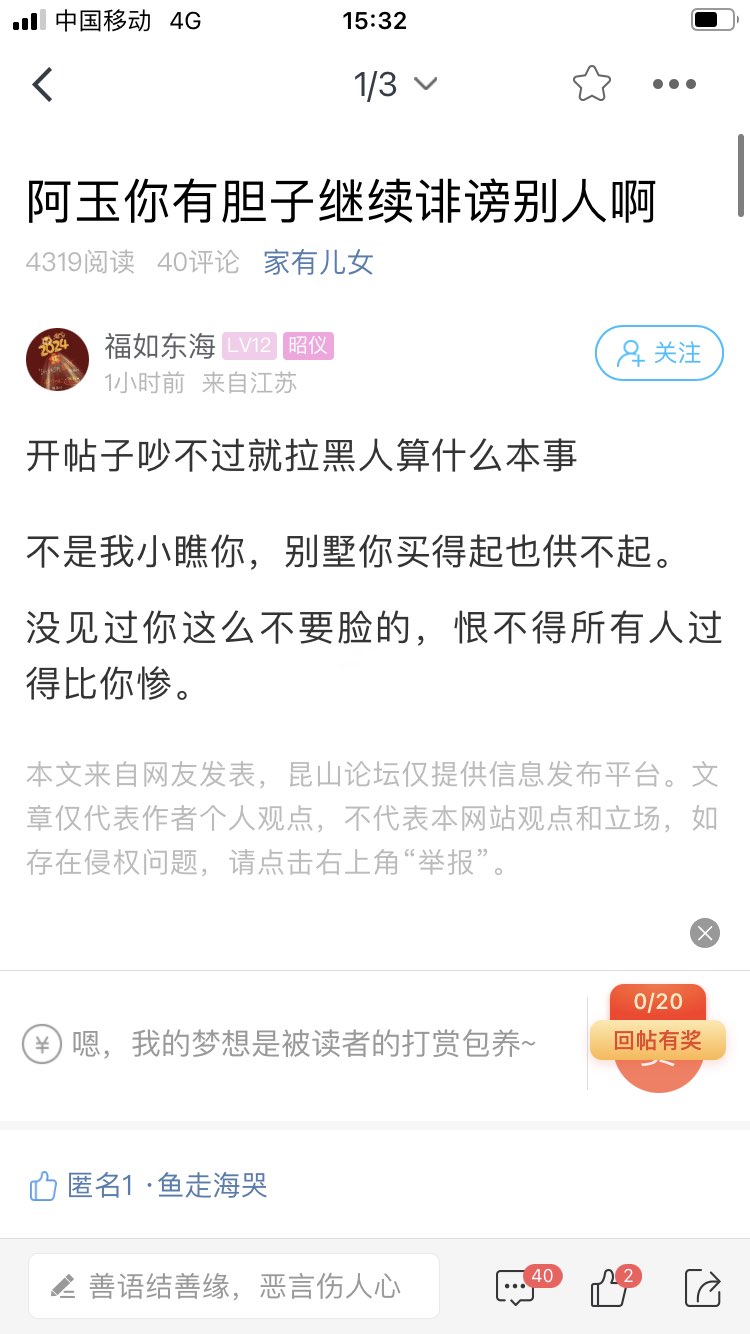Tap the 善语结善缘 reply input box

tap(233, 1286)
